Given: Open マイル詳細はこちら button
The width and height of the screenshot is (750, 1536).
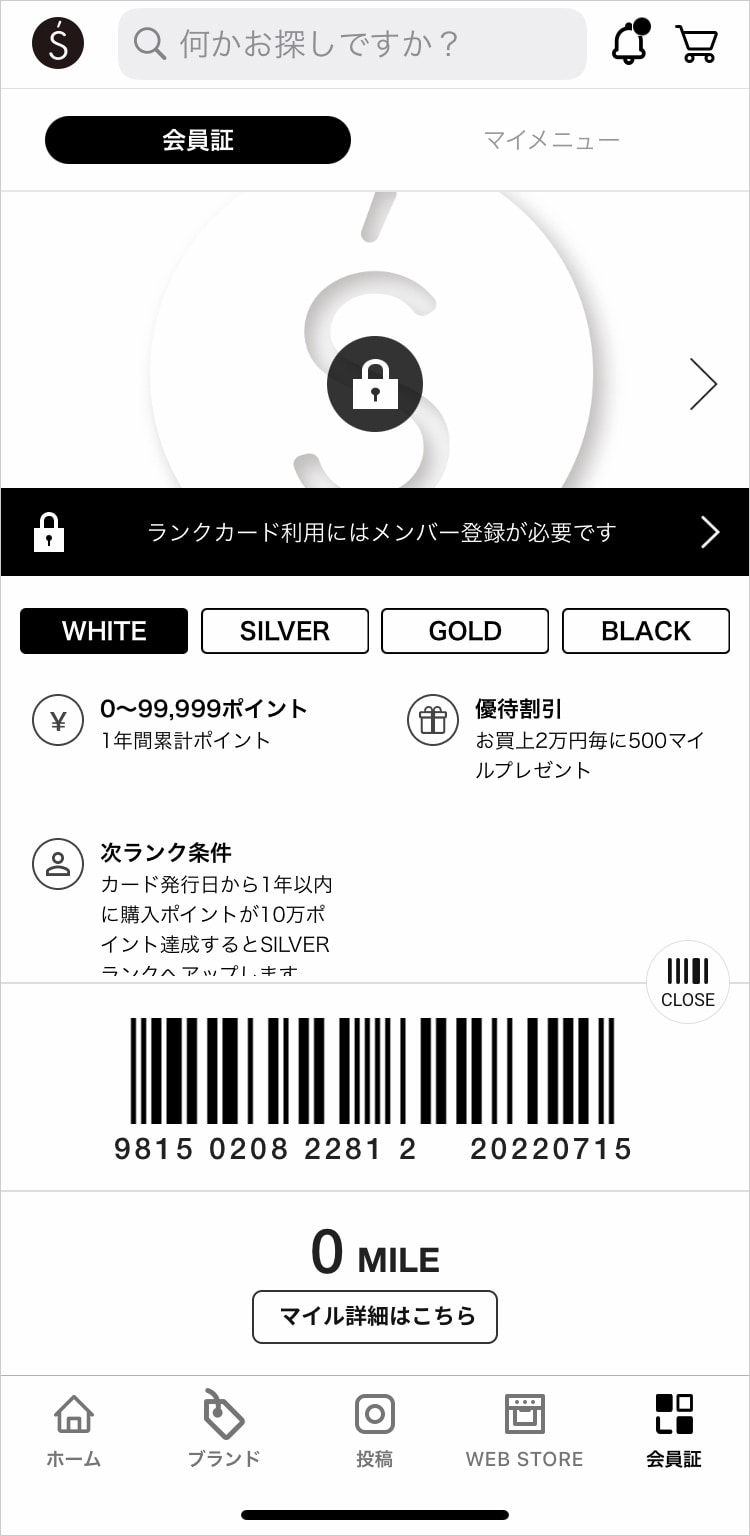Looking at the screenshot, I should click(375, 1316).
